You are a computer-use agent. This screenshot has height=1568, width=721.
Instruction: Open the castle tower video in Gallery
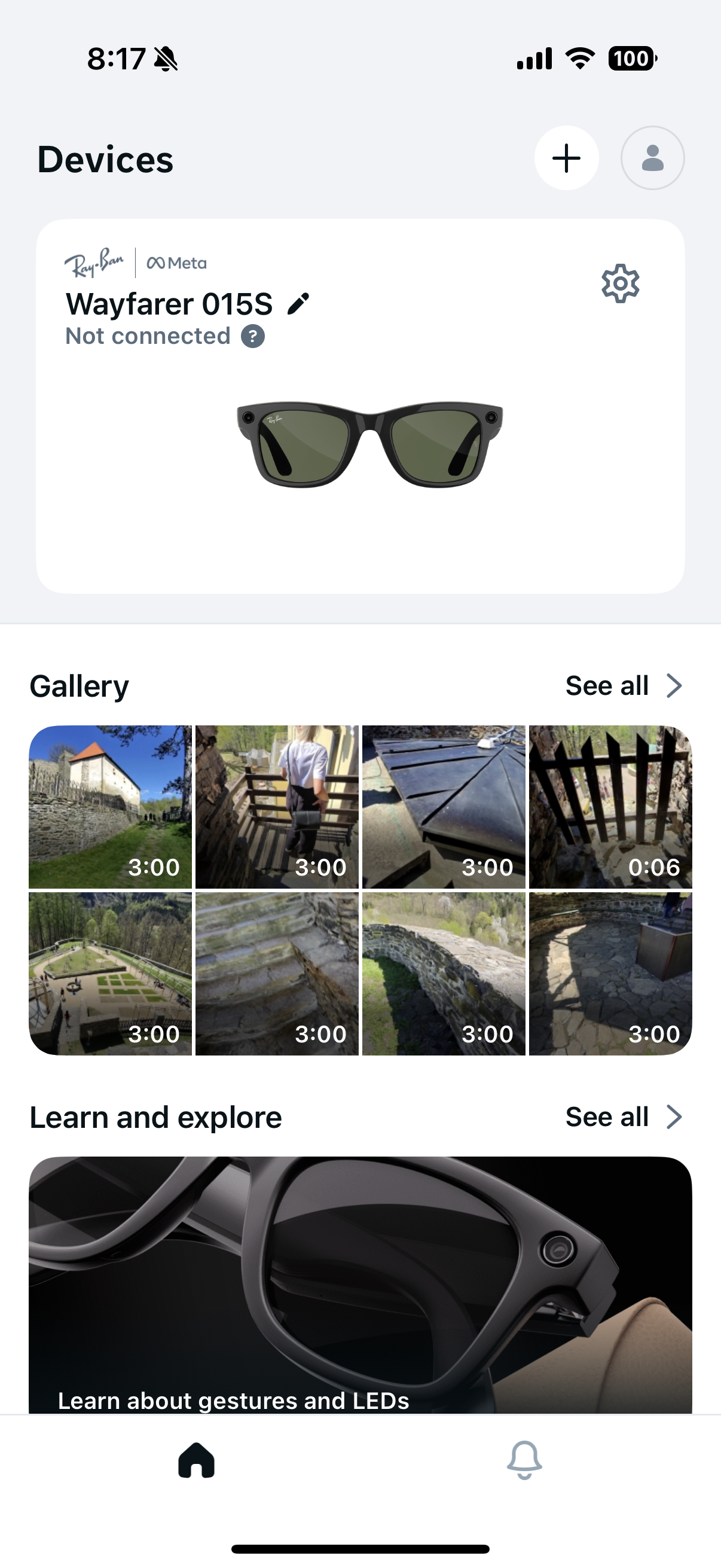(x=110, y=807)
